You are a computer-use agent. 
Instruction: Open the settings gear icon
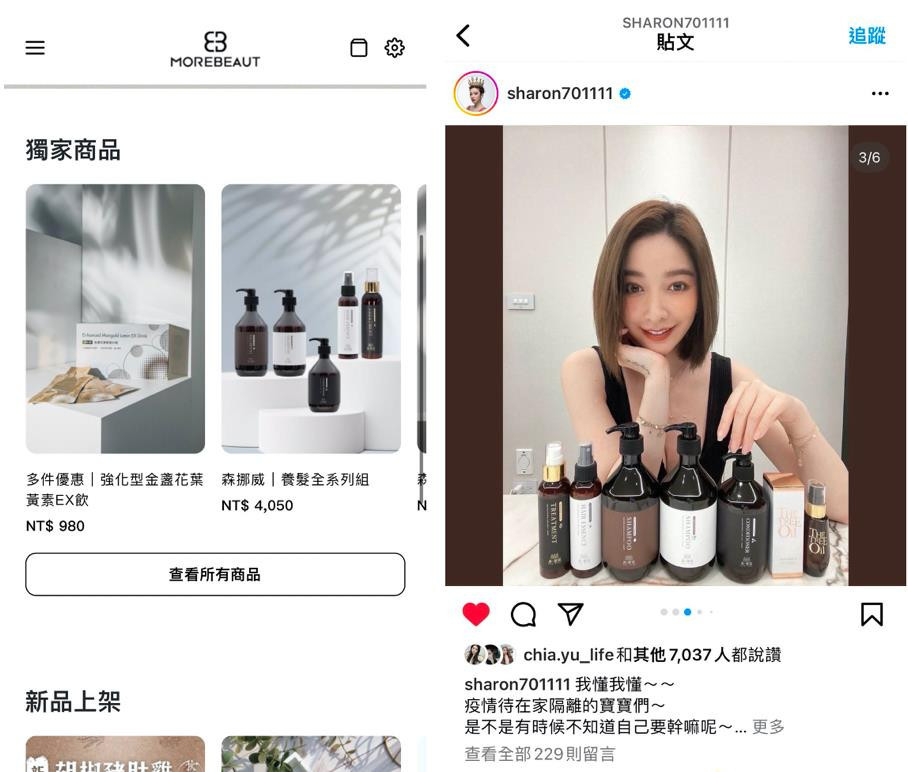coord(395,48)
